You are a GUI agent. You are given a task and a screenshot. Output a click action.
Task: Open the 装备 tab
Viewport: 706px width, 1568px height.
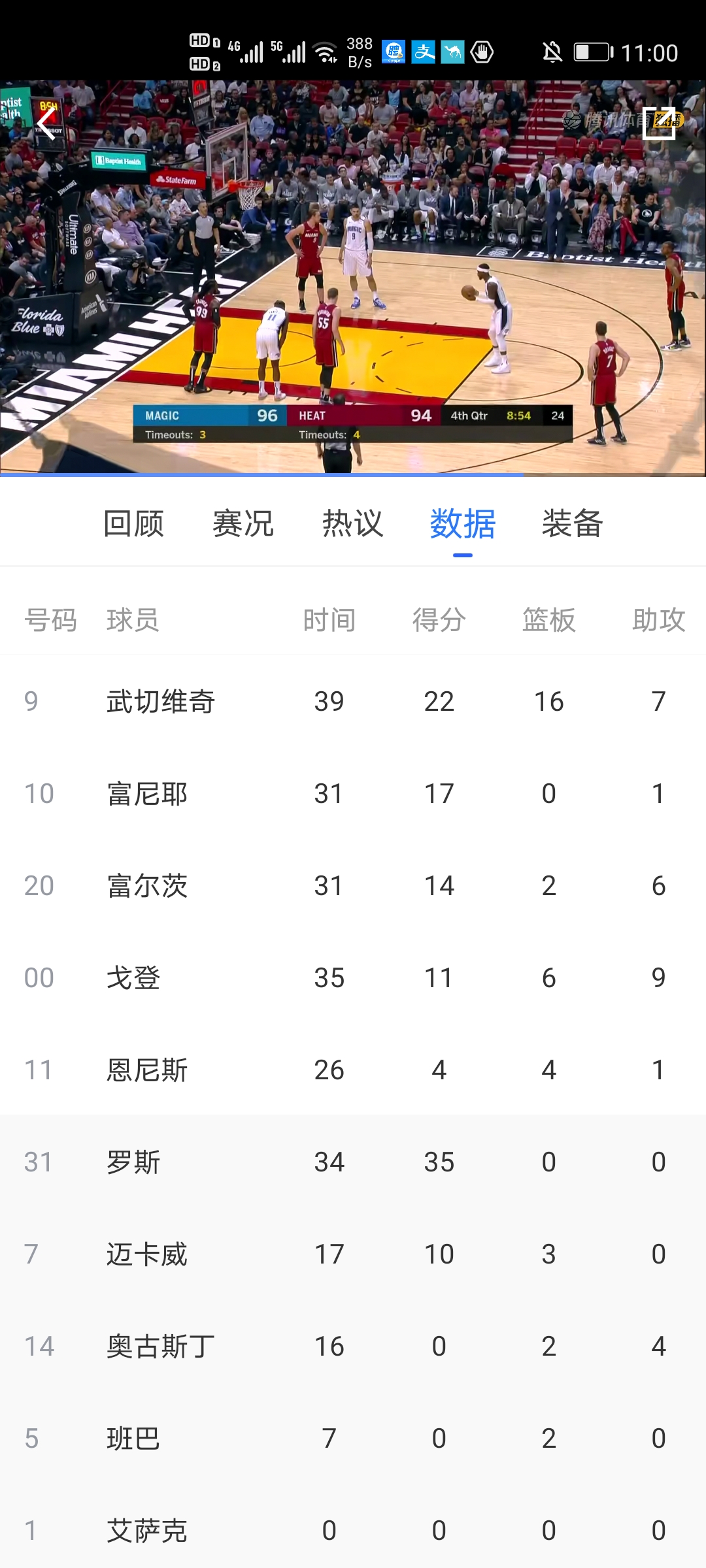point(572,524)
